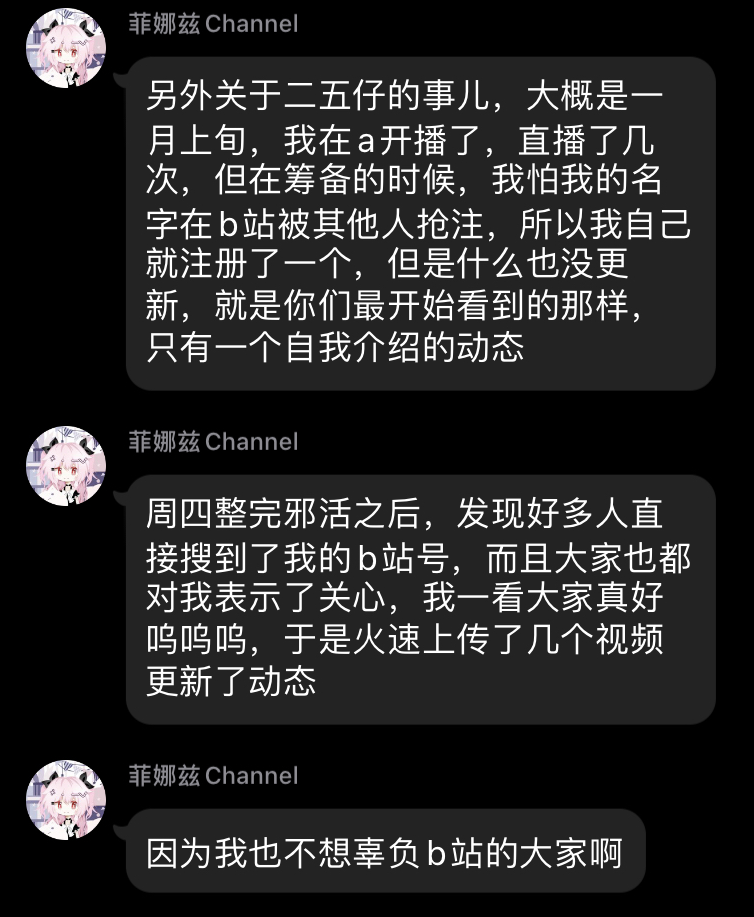The width and height of the screenshot is (754, 917).
Task: View the profile from the avatar beside "因为我也不想辜负b站的大家啊"
Action: pyautogui.click(x=66, y=801)
